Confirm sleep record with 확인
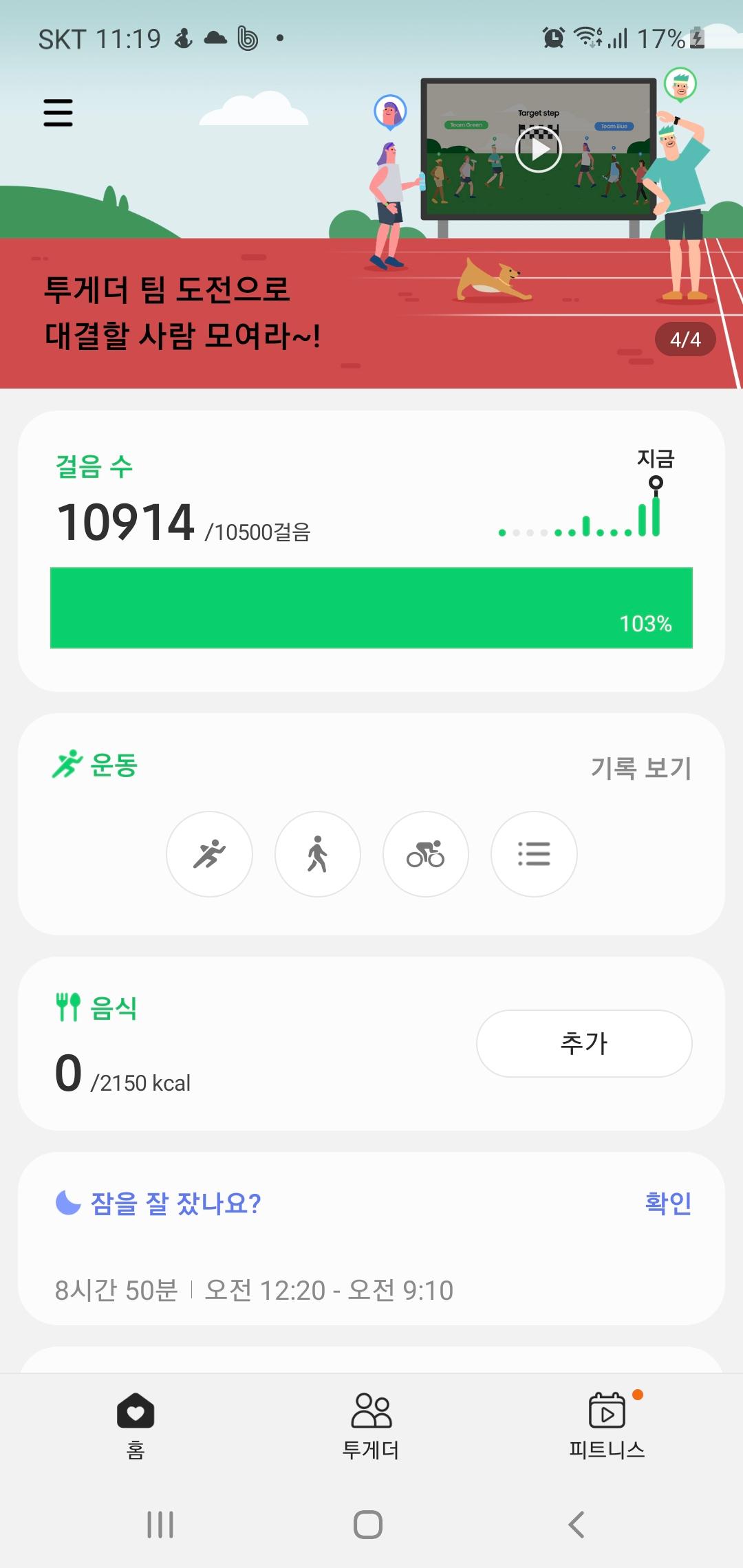Screen dimensions: 743x1568 (668, 1203)
